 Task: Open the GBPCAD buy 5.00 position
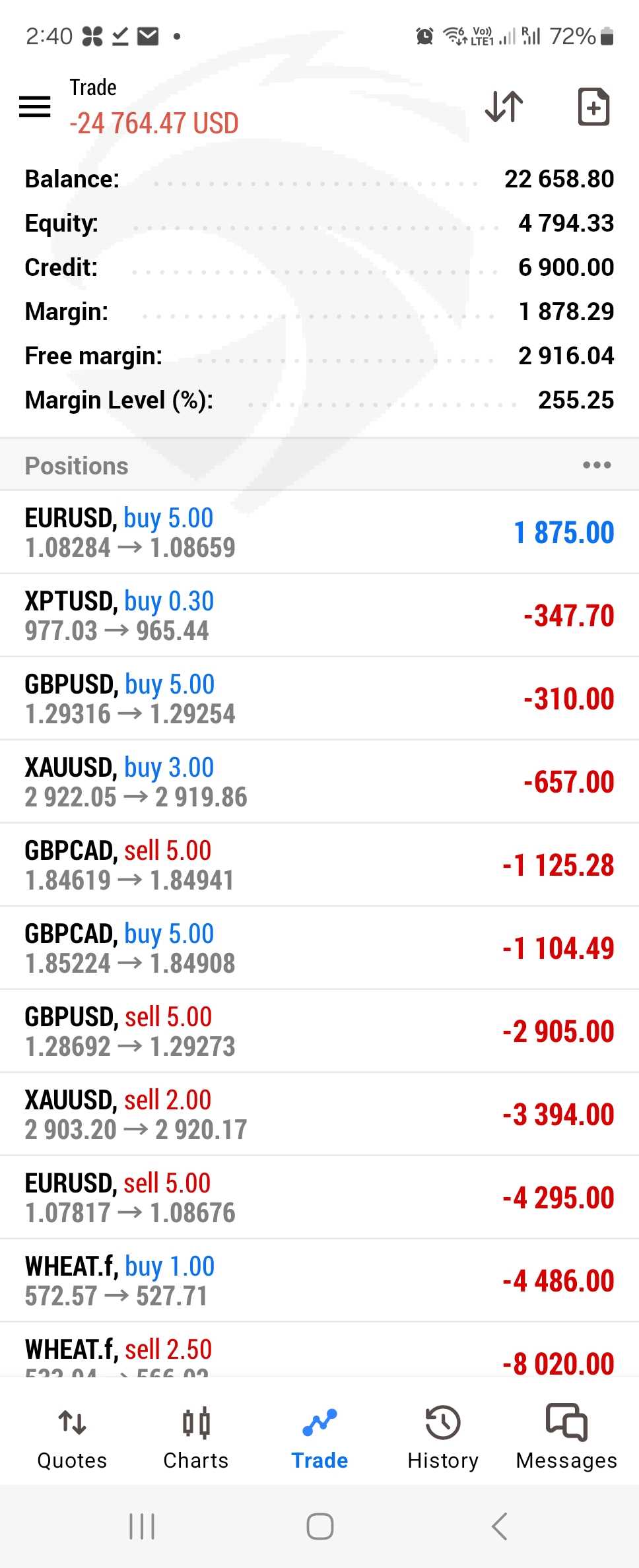click(319, 948)
